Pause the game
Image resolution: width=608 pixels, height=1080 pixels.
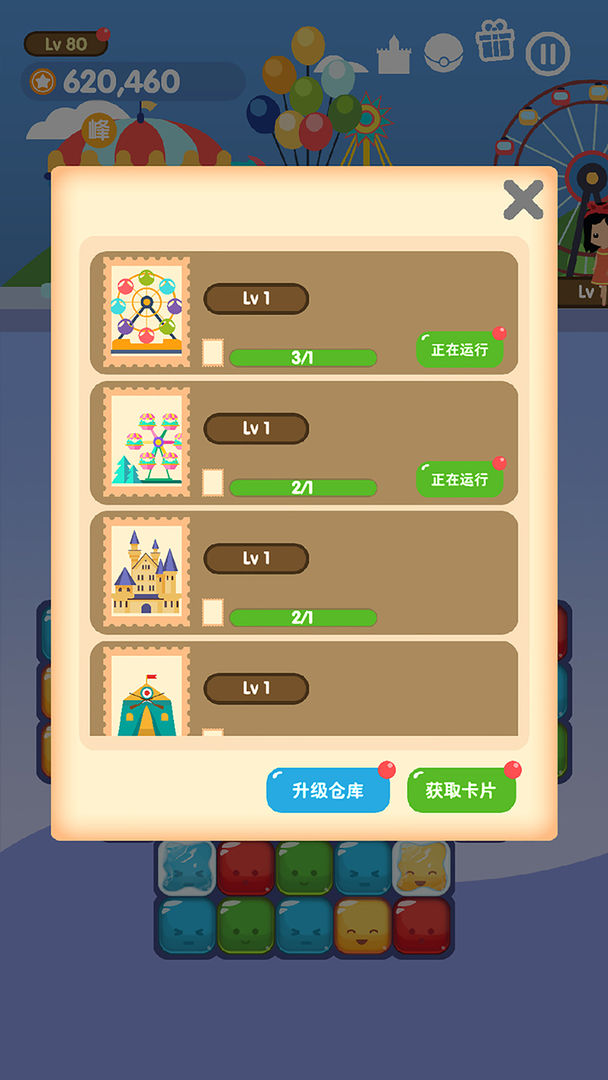547,54
